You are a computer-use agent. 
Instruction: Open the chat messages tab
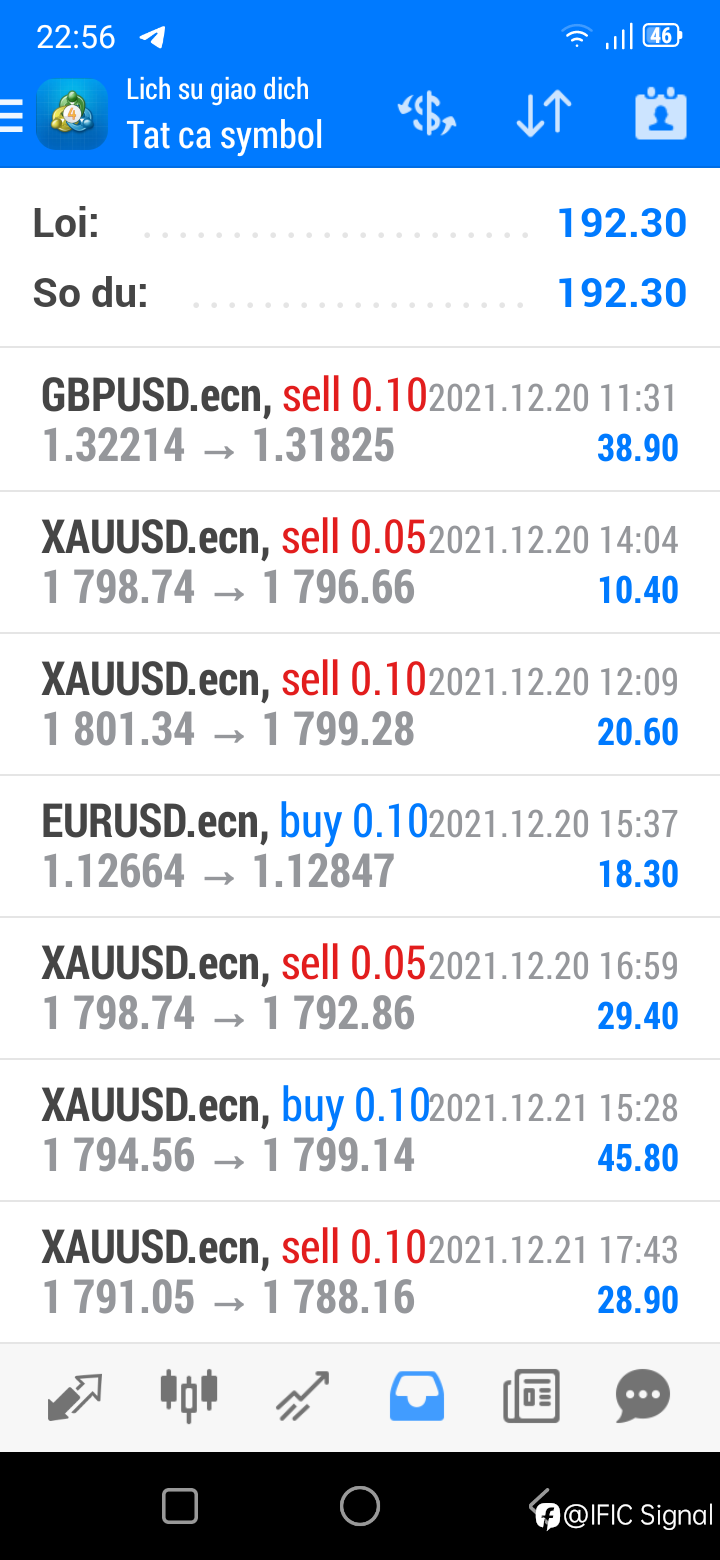[642, 1396]
